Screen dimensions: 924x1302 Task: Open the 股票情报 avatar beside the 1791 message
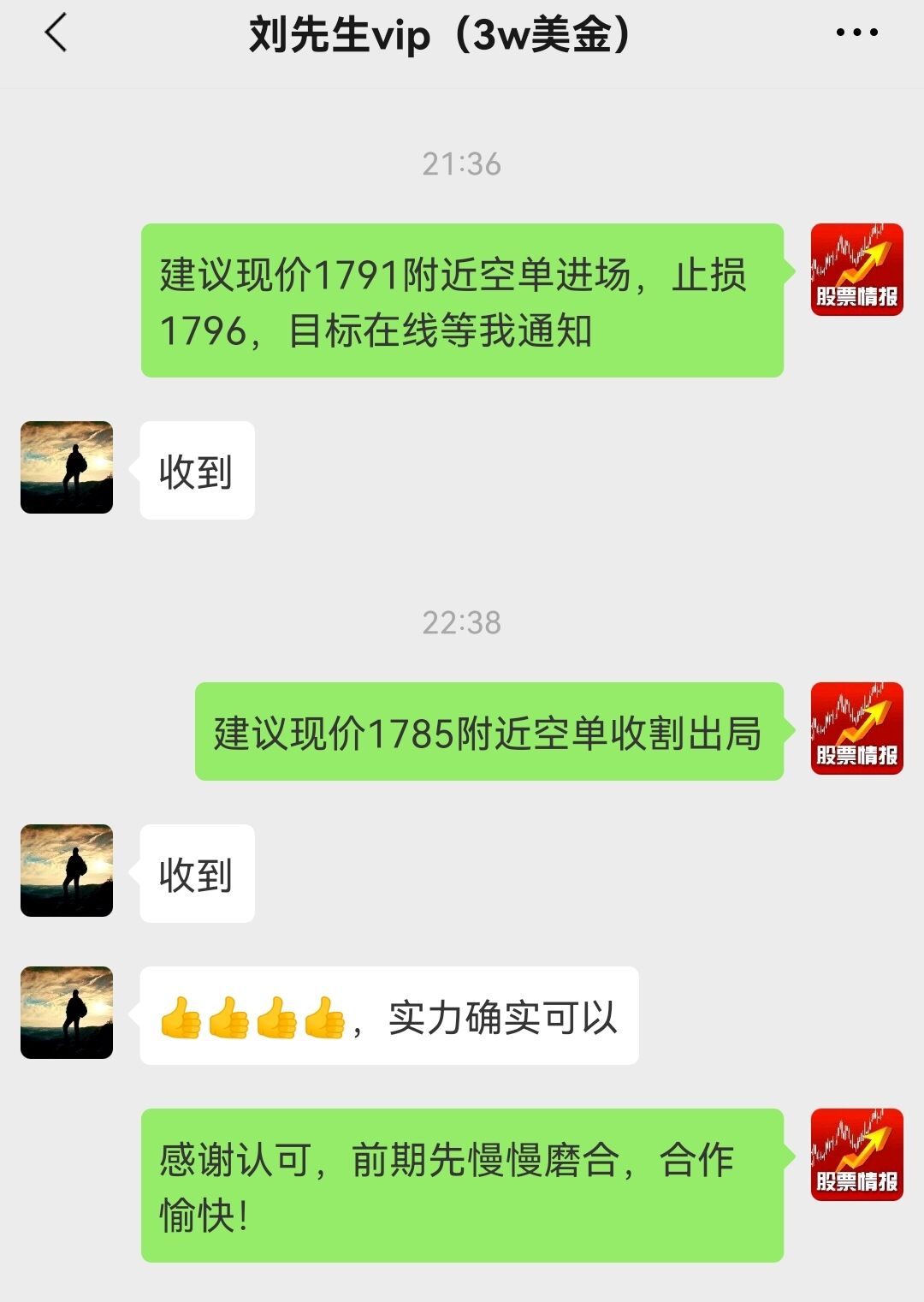tap(856, 270)
